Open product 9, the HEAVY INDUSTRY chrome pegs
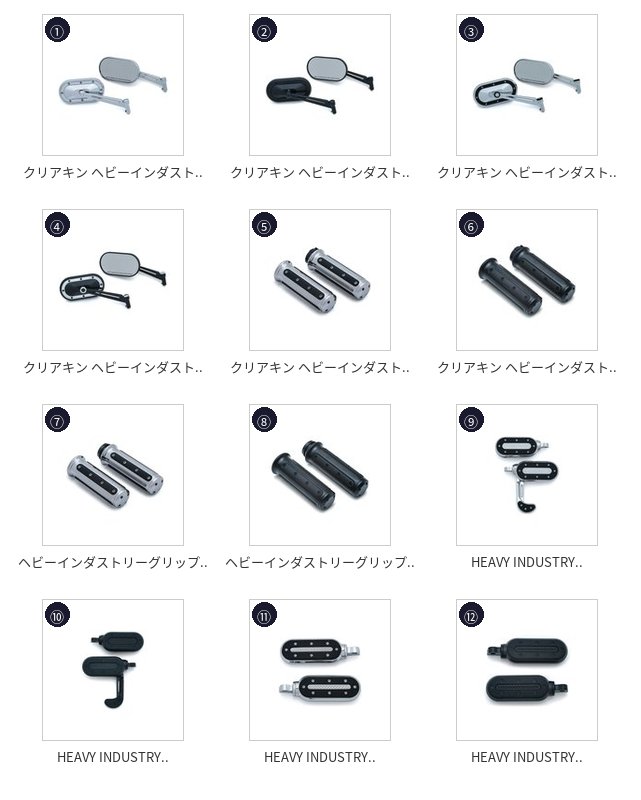Image resolution: width=641 pixels, height=800 pixels. [527, 475]
